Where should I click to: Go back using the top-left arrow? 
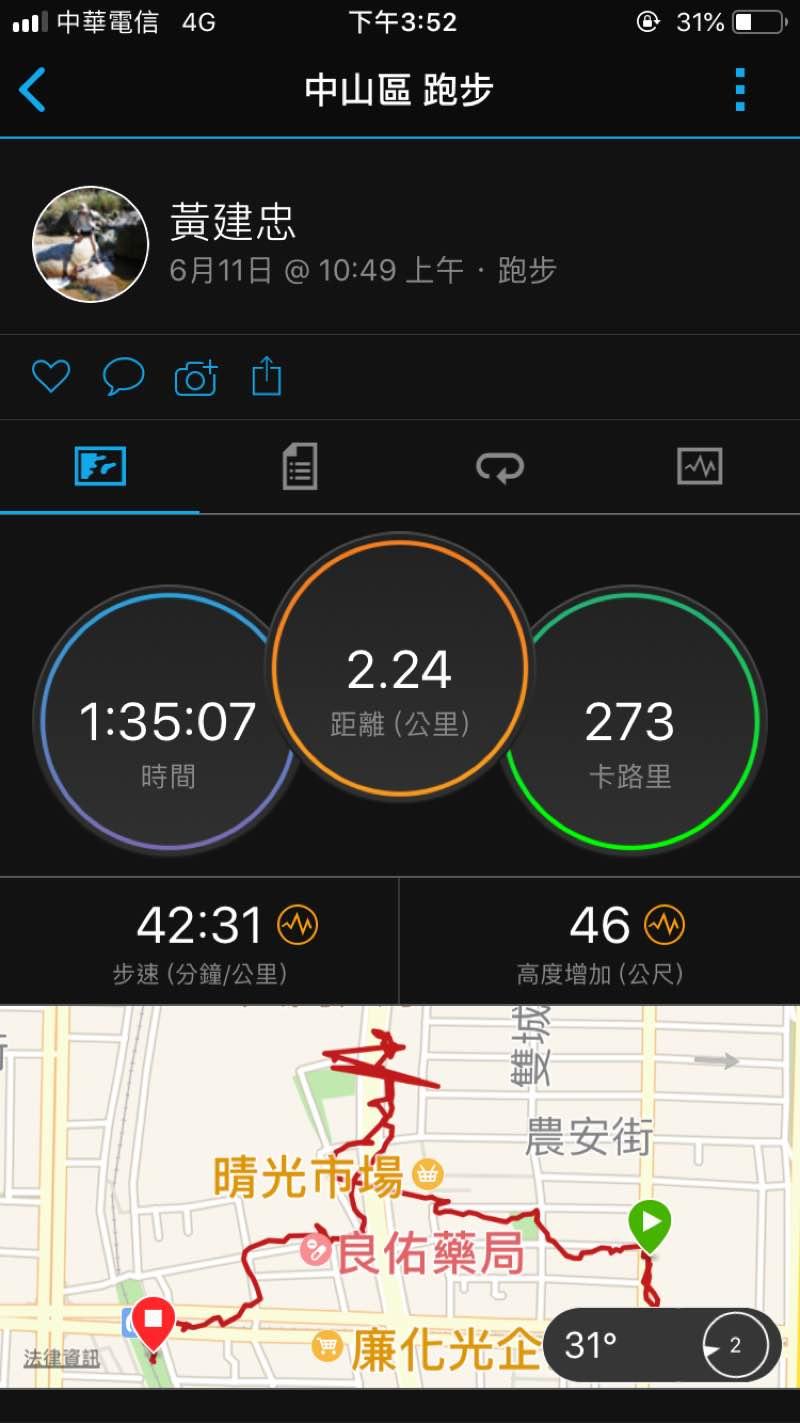click(x=33, y=90)
